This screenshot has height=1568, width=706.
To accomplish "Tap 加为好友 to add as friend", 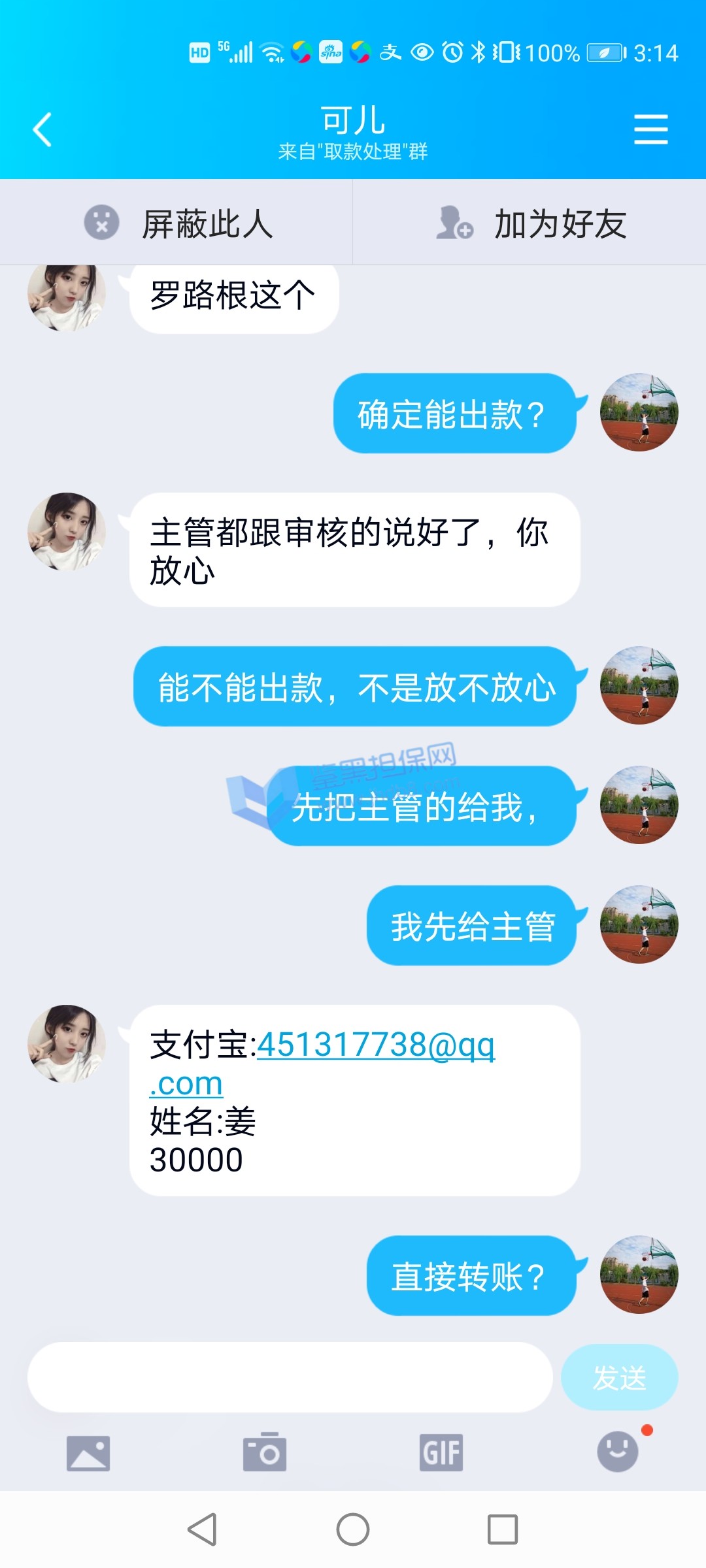I will [x=529, y=223].
